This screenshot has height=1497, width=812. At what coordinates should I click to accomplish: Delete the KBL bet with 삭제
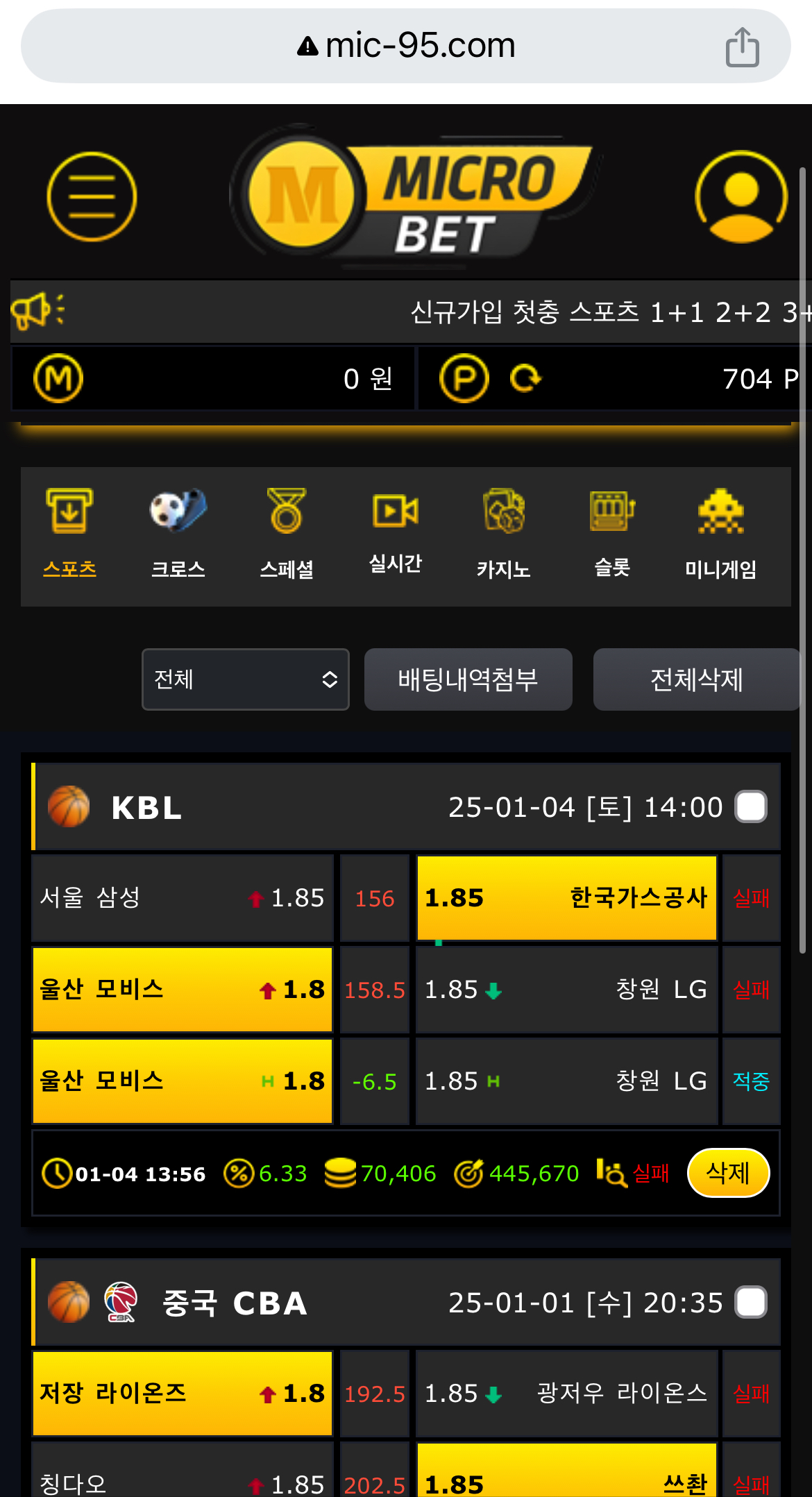(x=728, y=1174)
